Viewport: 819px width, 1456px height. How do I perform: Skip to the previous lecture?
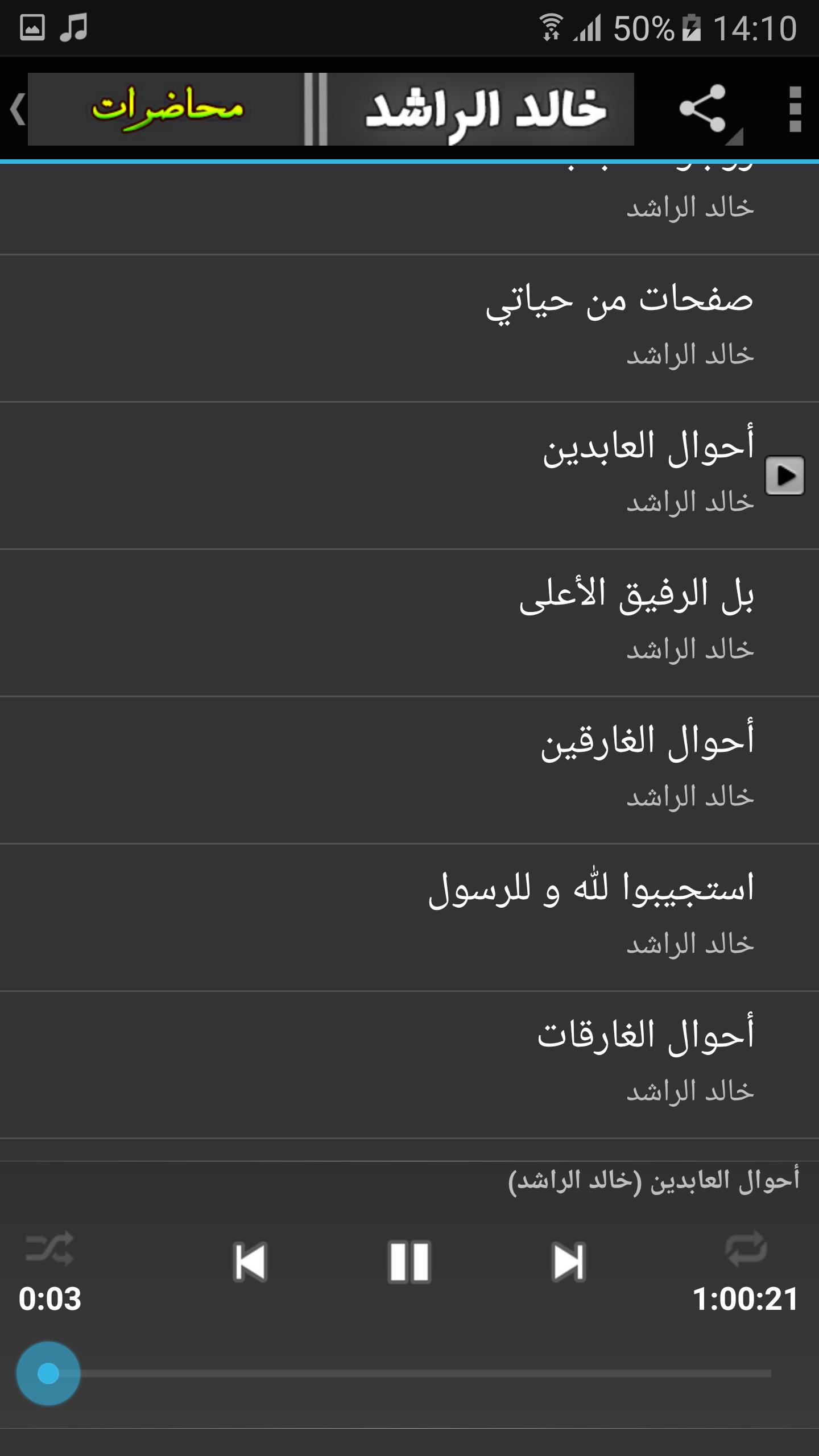[250, 1261]
